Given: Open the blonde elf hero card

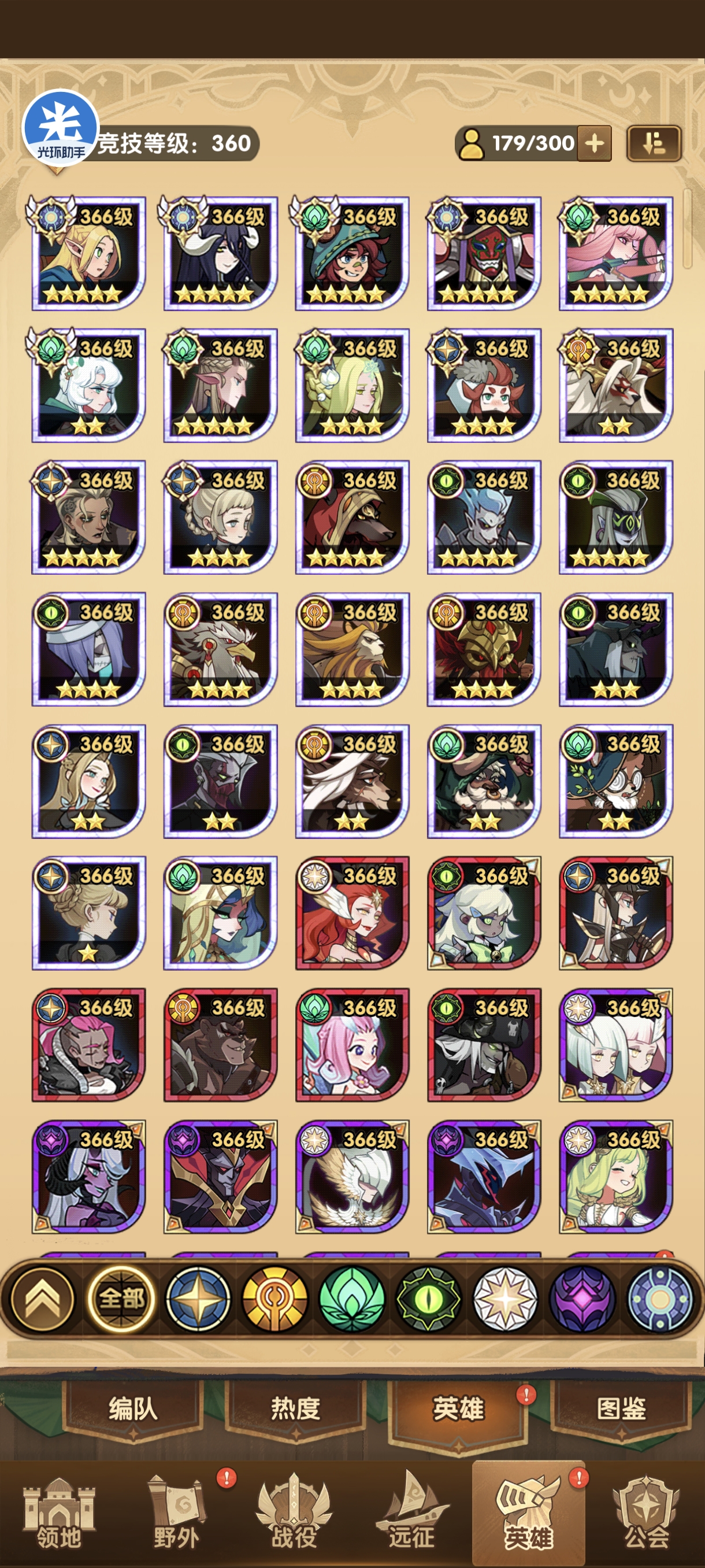Looking at the screenshot, I should (89, 254).
